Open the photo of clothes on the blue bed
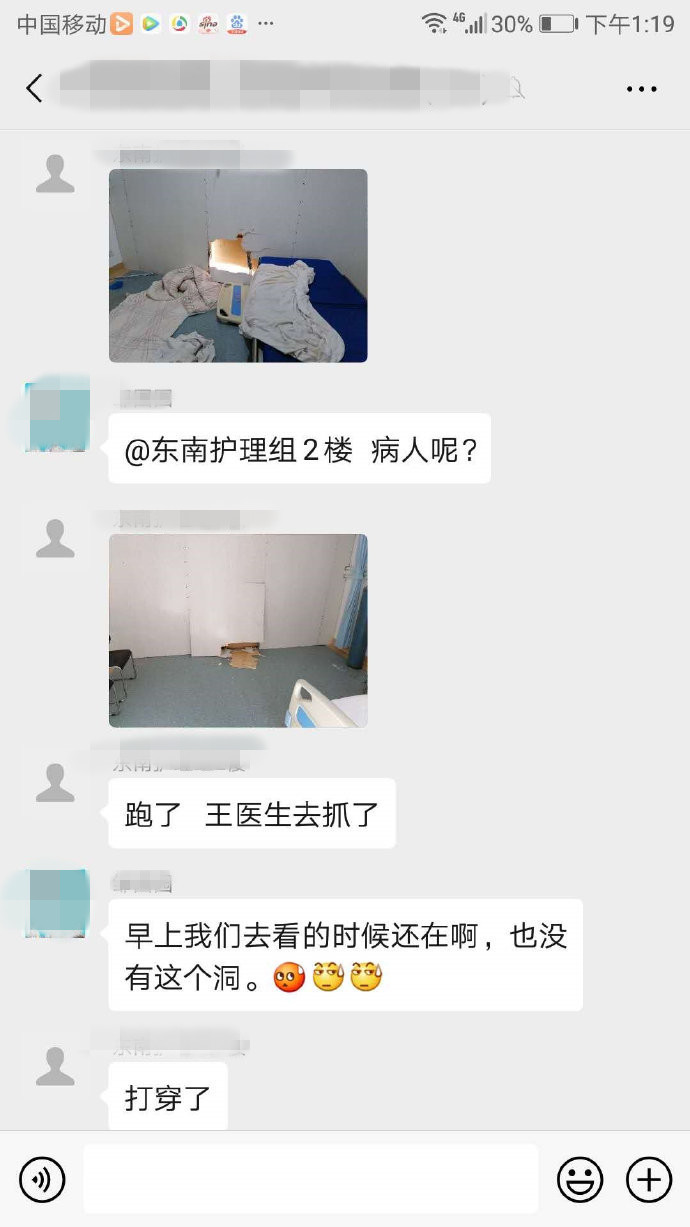Screen dimensions: 690x1227 [x=238, y=265]
